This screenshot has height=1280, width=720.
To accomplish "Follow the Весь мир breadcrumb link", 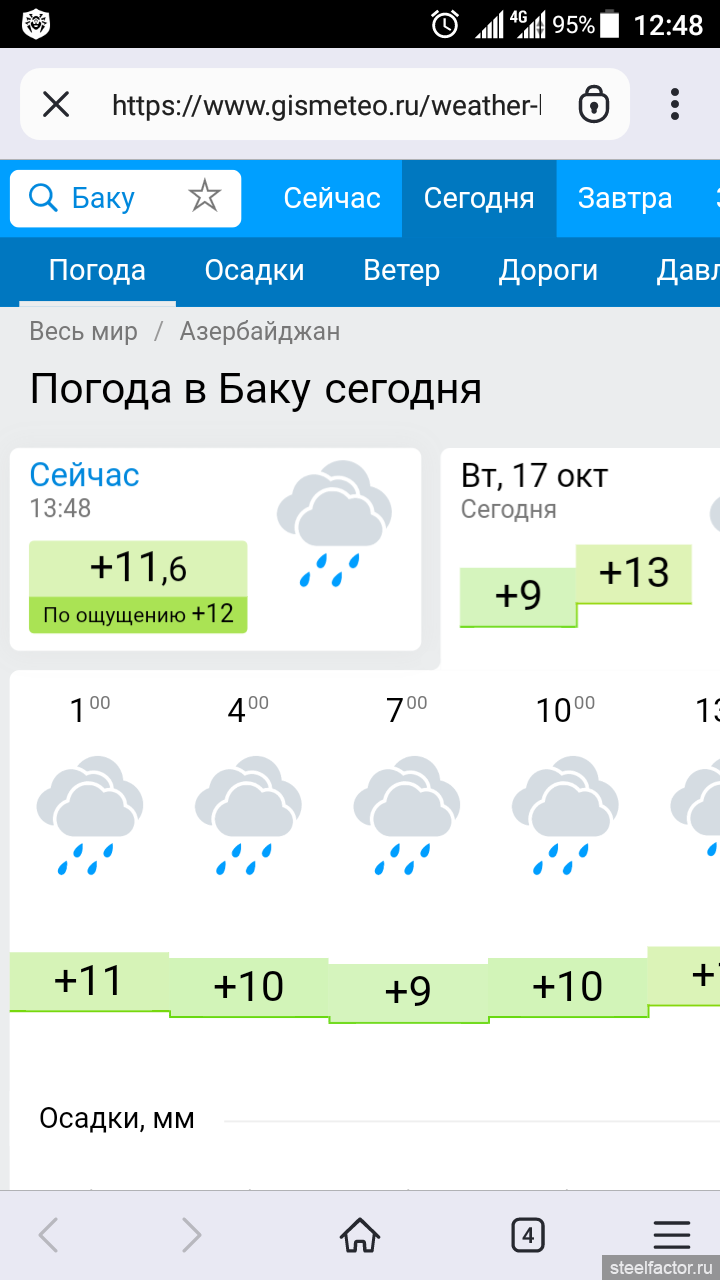I will (83, 331).
